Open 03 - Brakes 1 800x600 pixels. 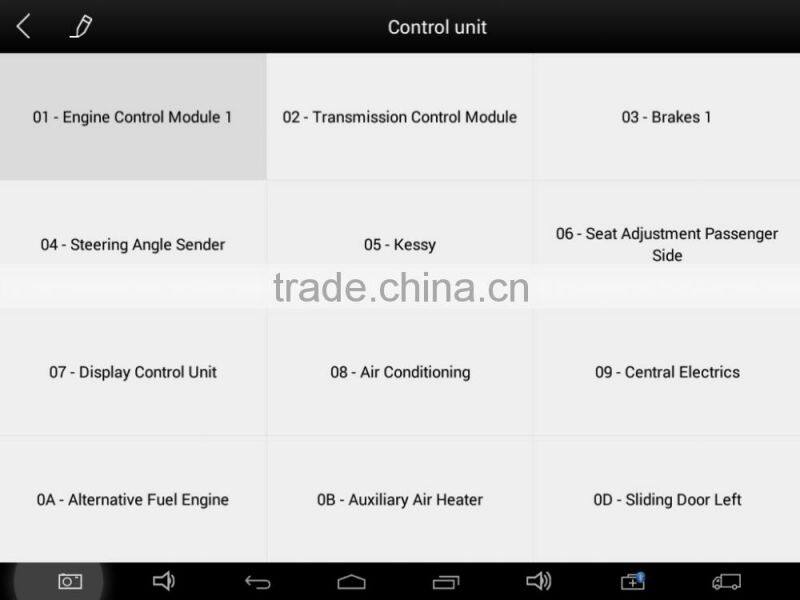point(667,117)
